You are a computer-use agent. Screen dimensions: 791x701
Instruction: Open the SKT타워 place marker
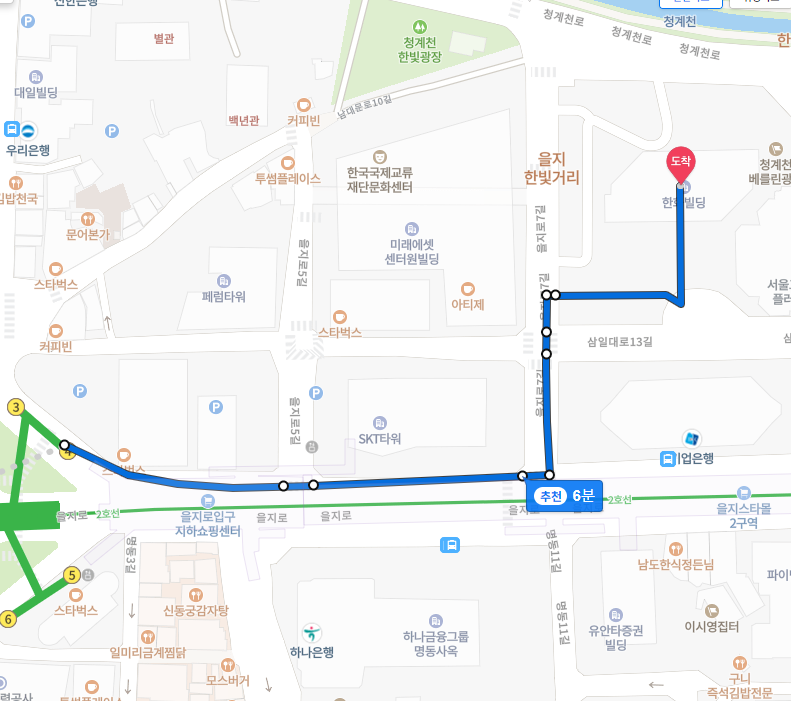click(x=379, y=423)
